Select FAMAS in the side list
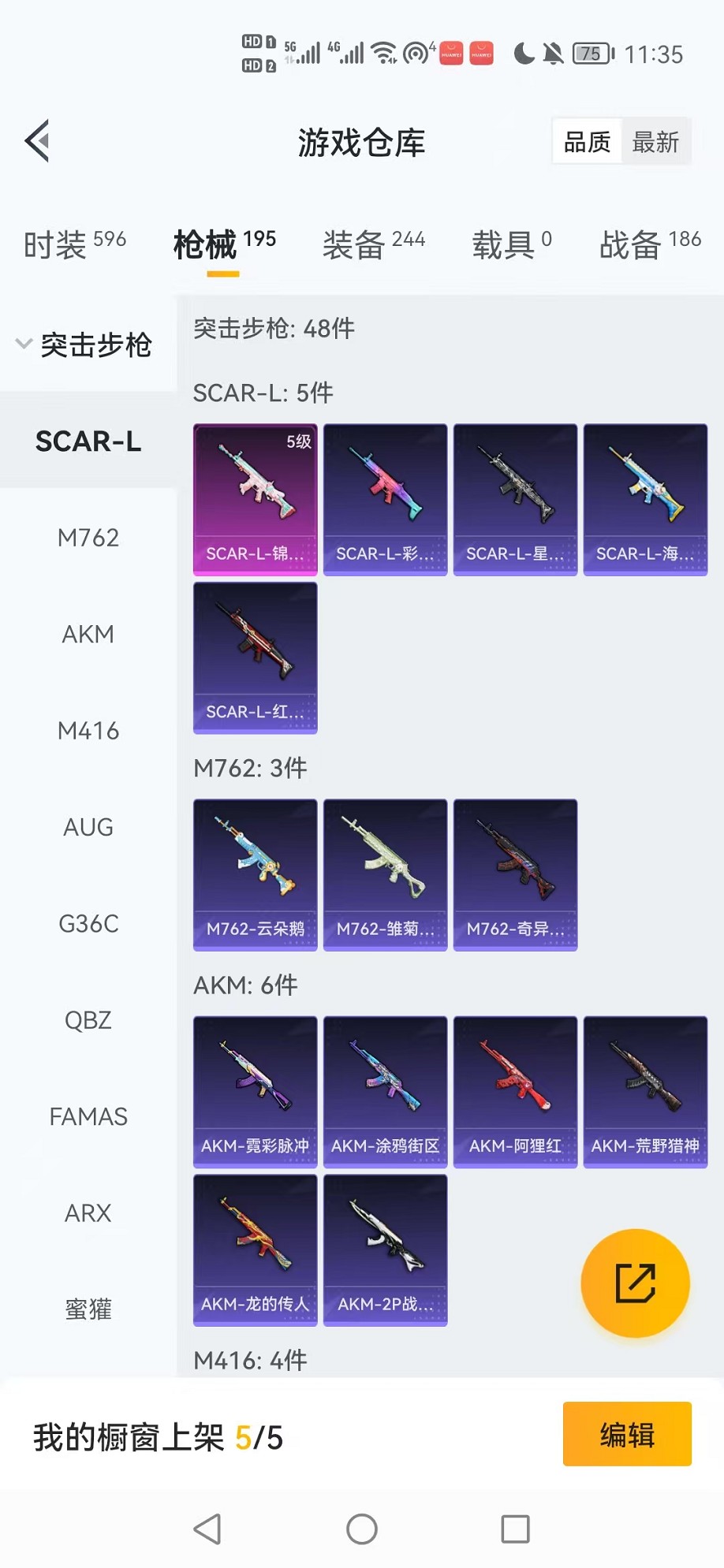The image size is (724, 1568). [x=88, y=1116]
